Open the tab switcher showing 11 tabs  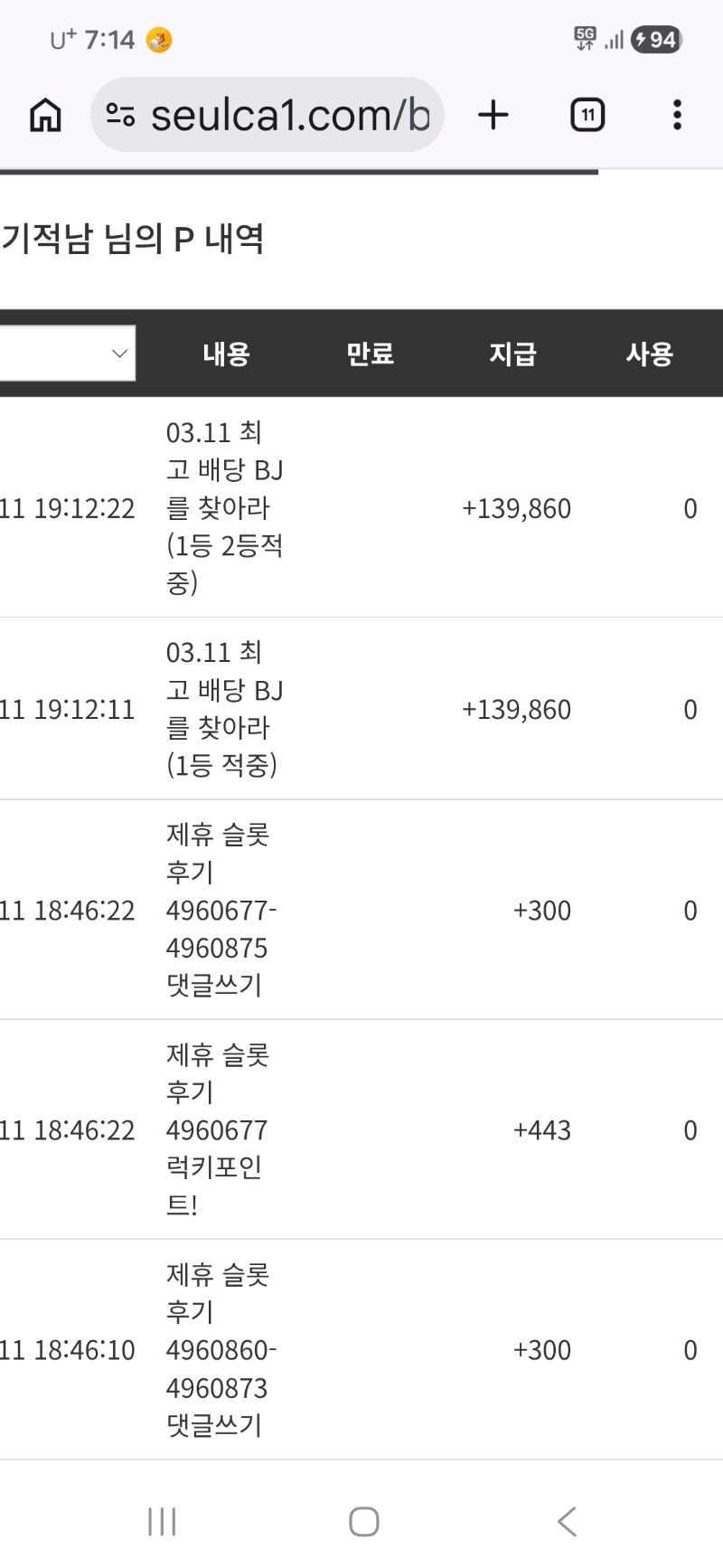(x=587, y=115)
